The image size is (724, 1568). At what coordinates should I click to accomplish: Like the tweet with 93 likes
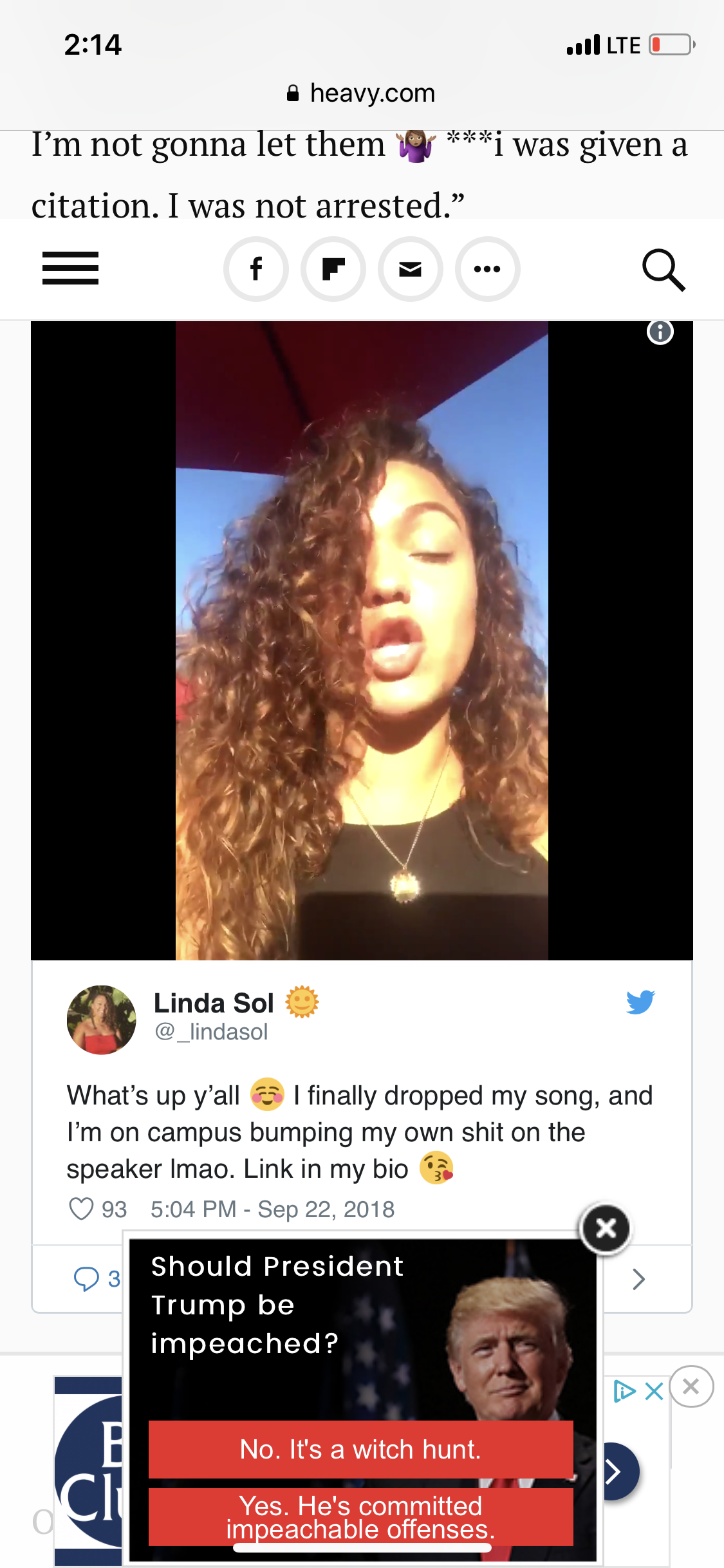pos(82,1209)
